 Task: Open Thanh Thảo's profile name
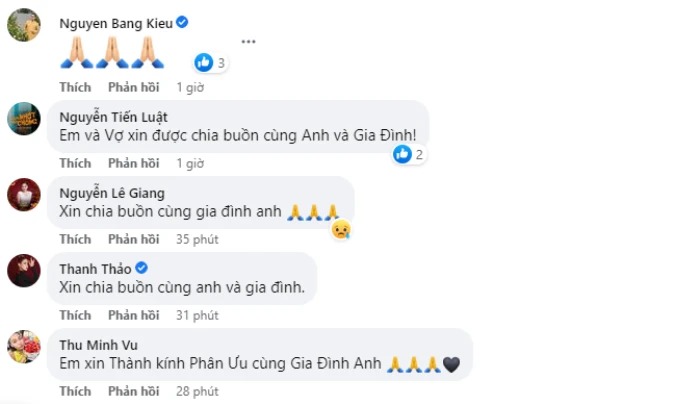click(x=94, y=268)
